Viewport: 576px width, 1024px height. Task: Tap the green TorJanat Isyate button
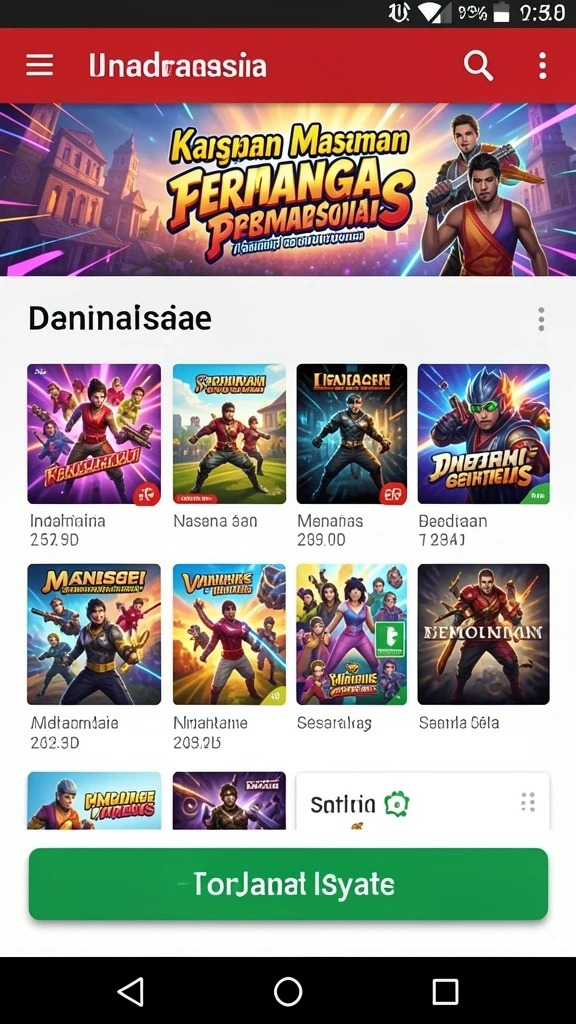[x=288, y=884]
